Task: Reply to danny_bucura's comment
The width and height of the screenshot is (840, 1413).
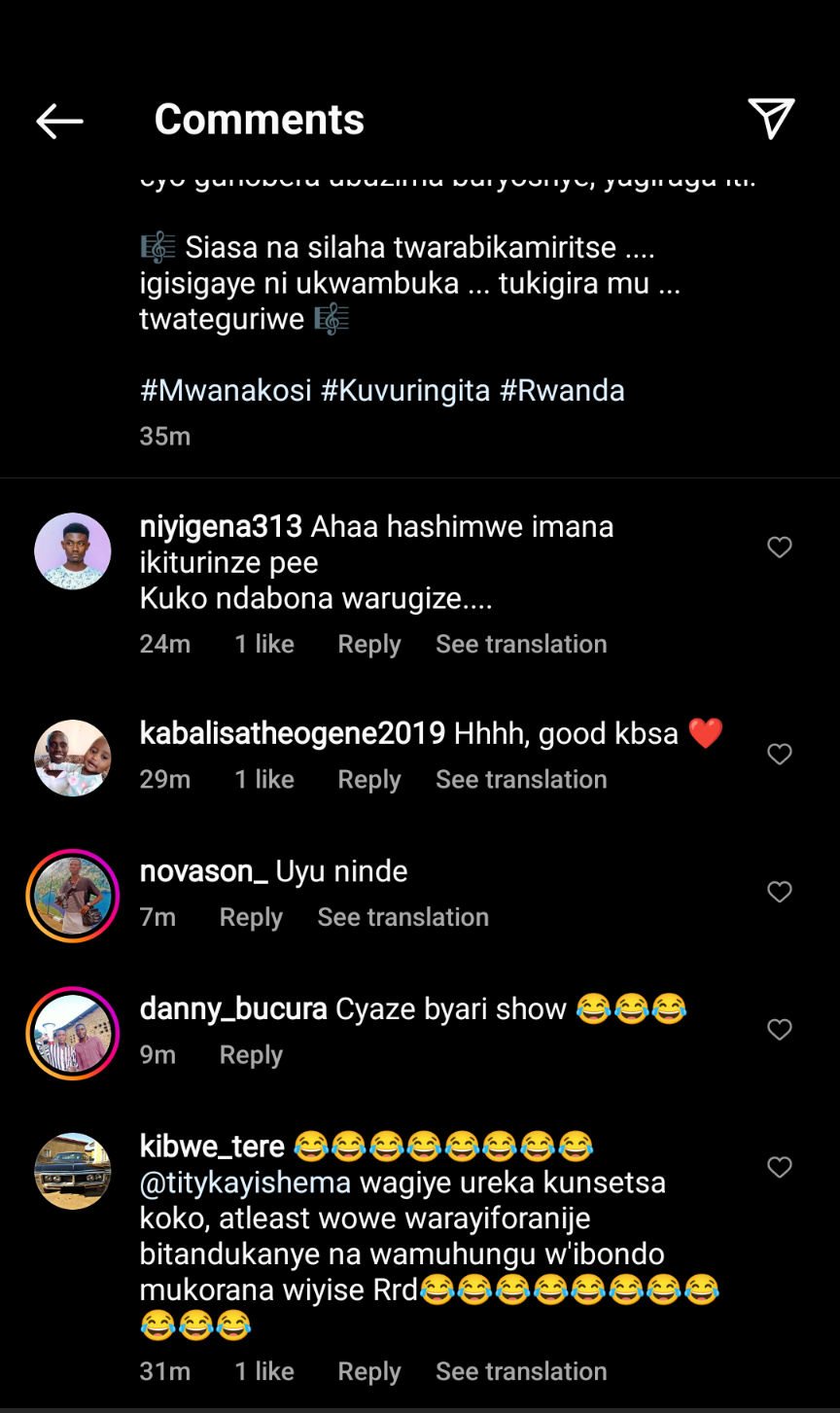Action: coord(251,1055)
